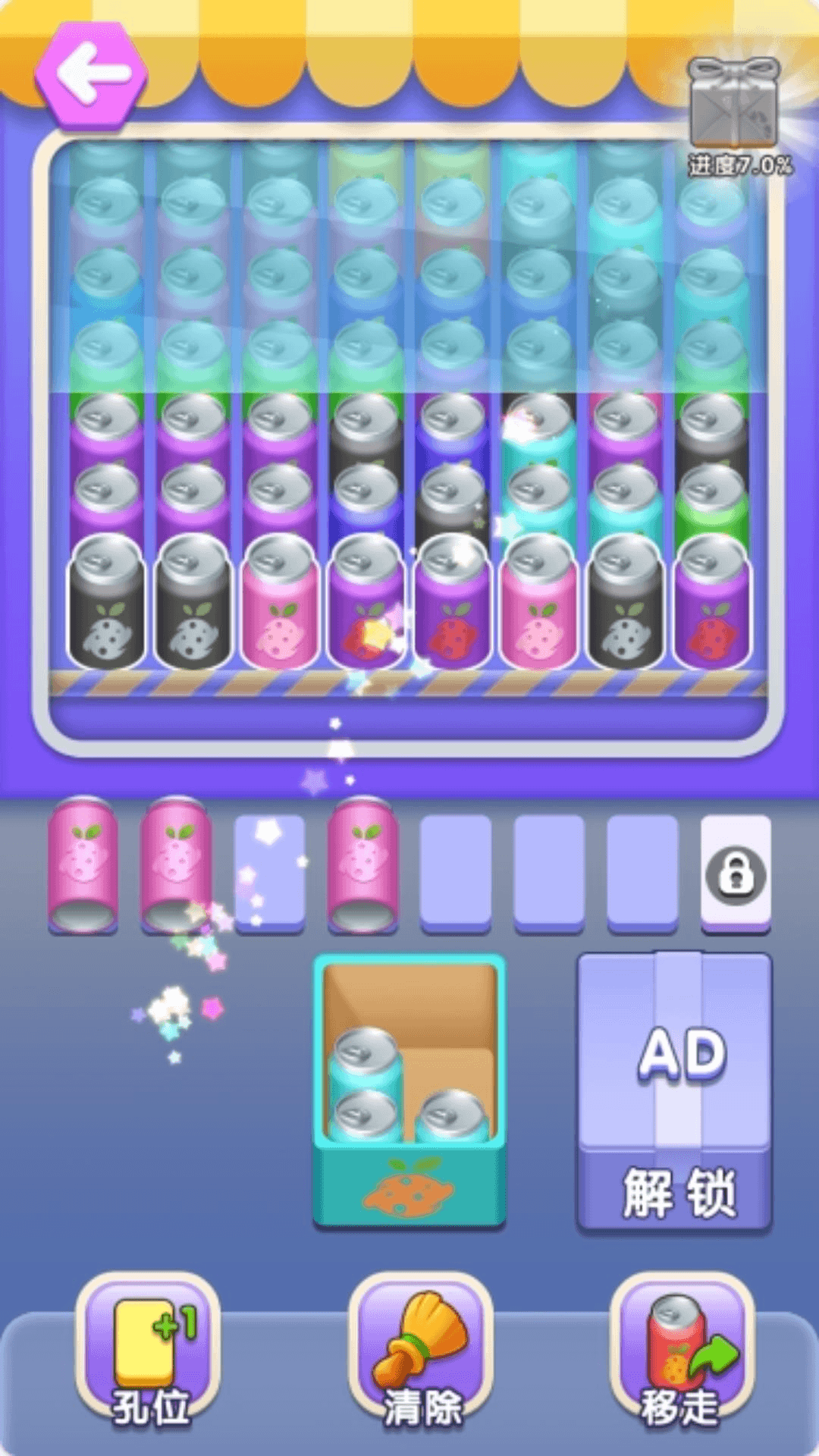Tap the 孔位 extra slot booster
The image size is (819, 1456).
(x=148, y=1348)
